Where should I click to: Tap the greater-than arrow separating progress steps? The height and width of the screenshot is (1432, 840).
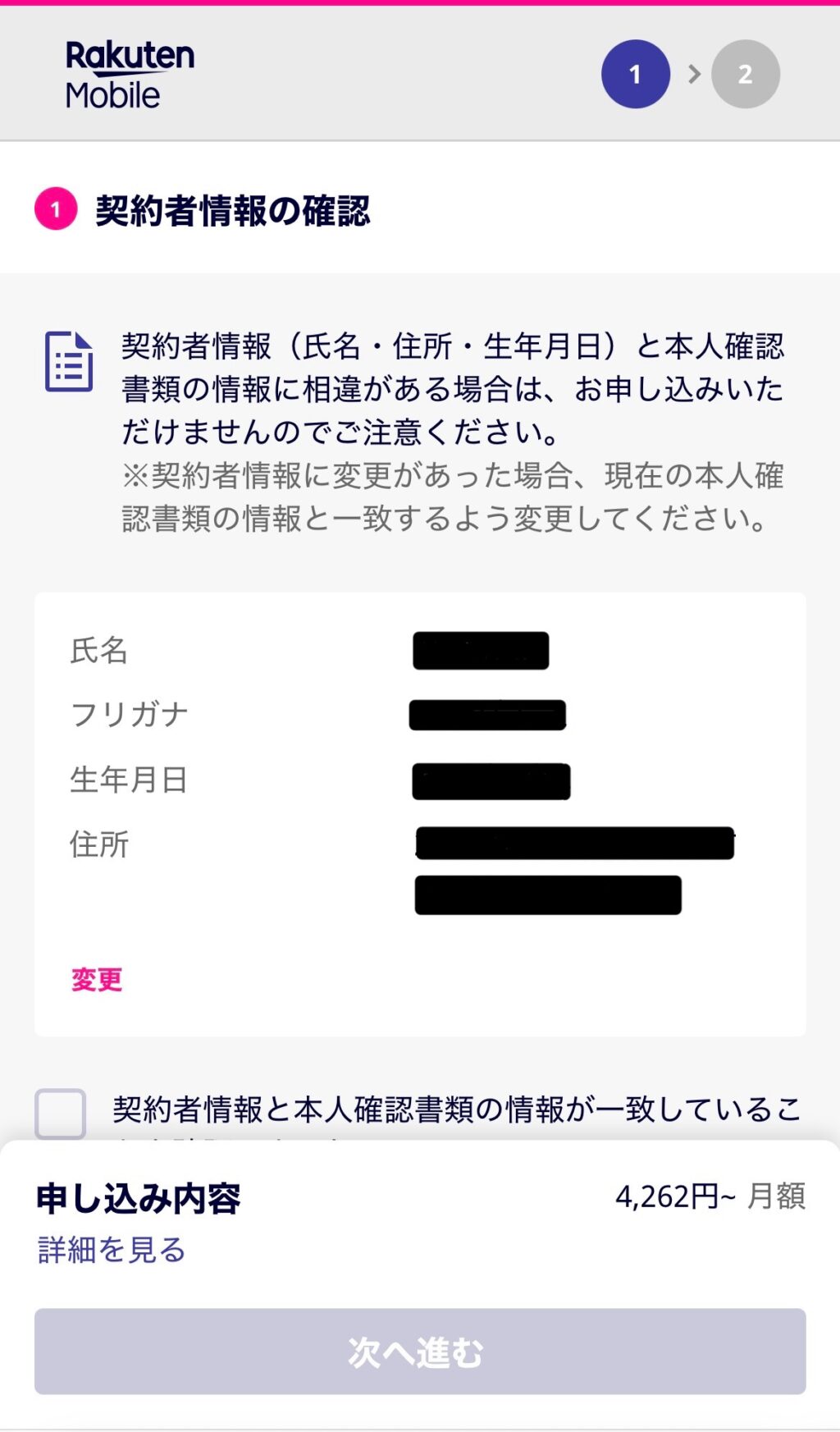(x=693, y=73)
